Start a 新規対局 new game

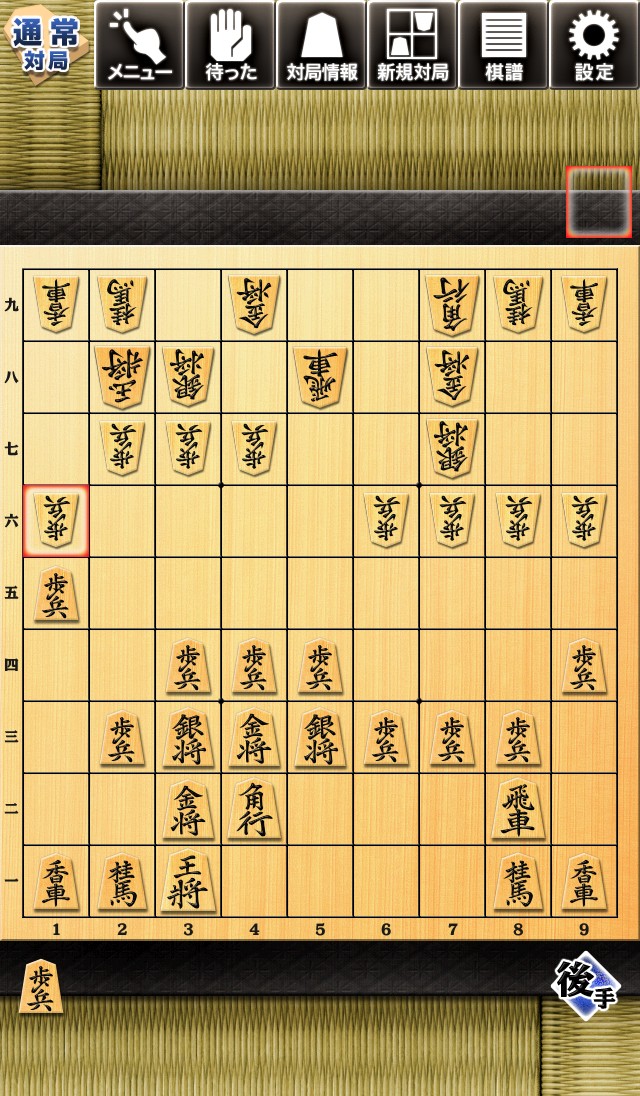[x=412, y=45]
